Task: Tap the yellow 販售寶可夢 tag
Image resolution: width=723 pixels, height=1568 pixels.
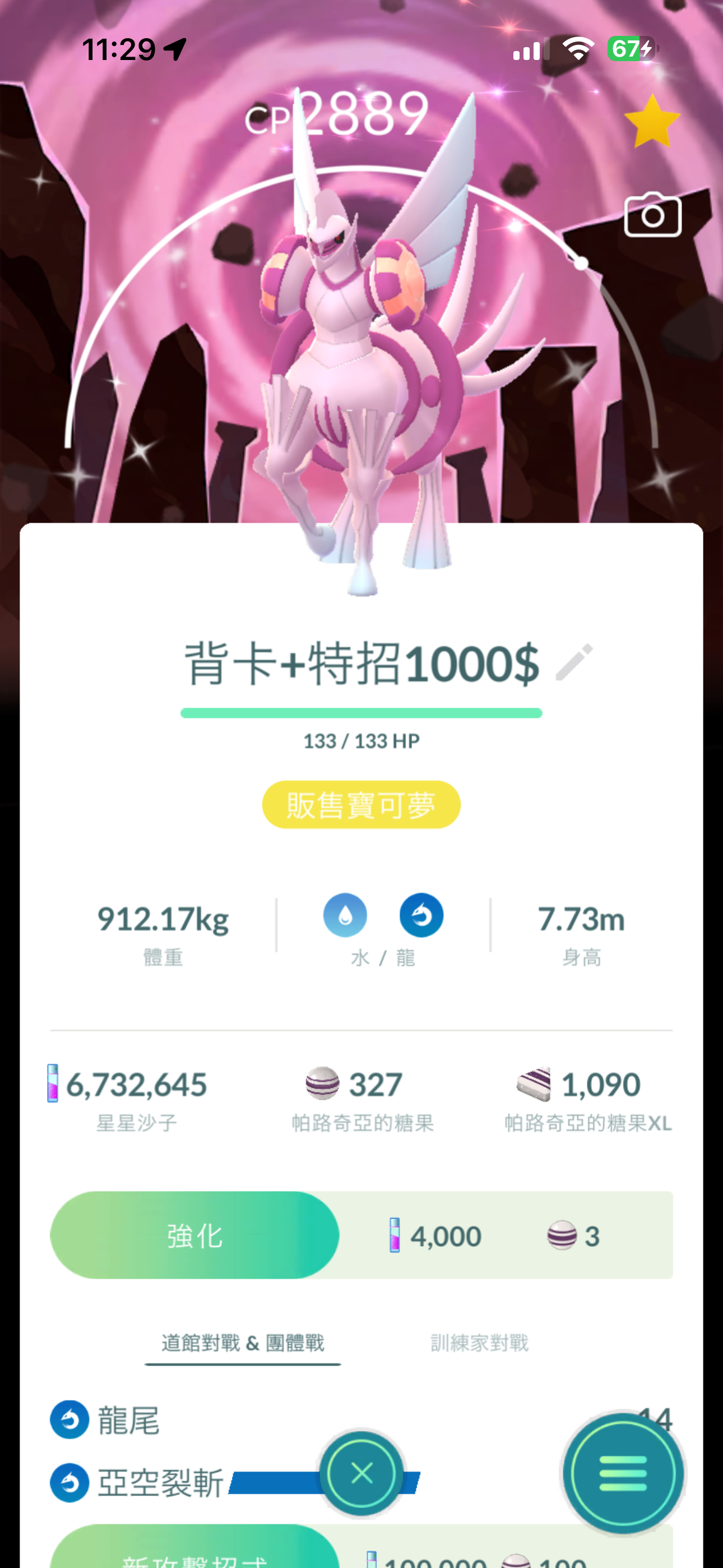Action: tap(361, 805)
